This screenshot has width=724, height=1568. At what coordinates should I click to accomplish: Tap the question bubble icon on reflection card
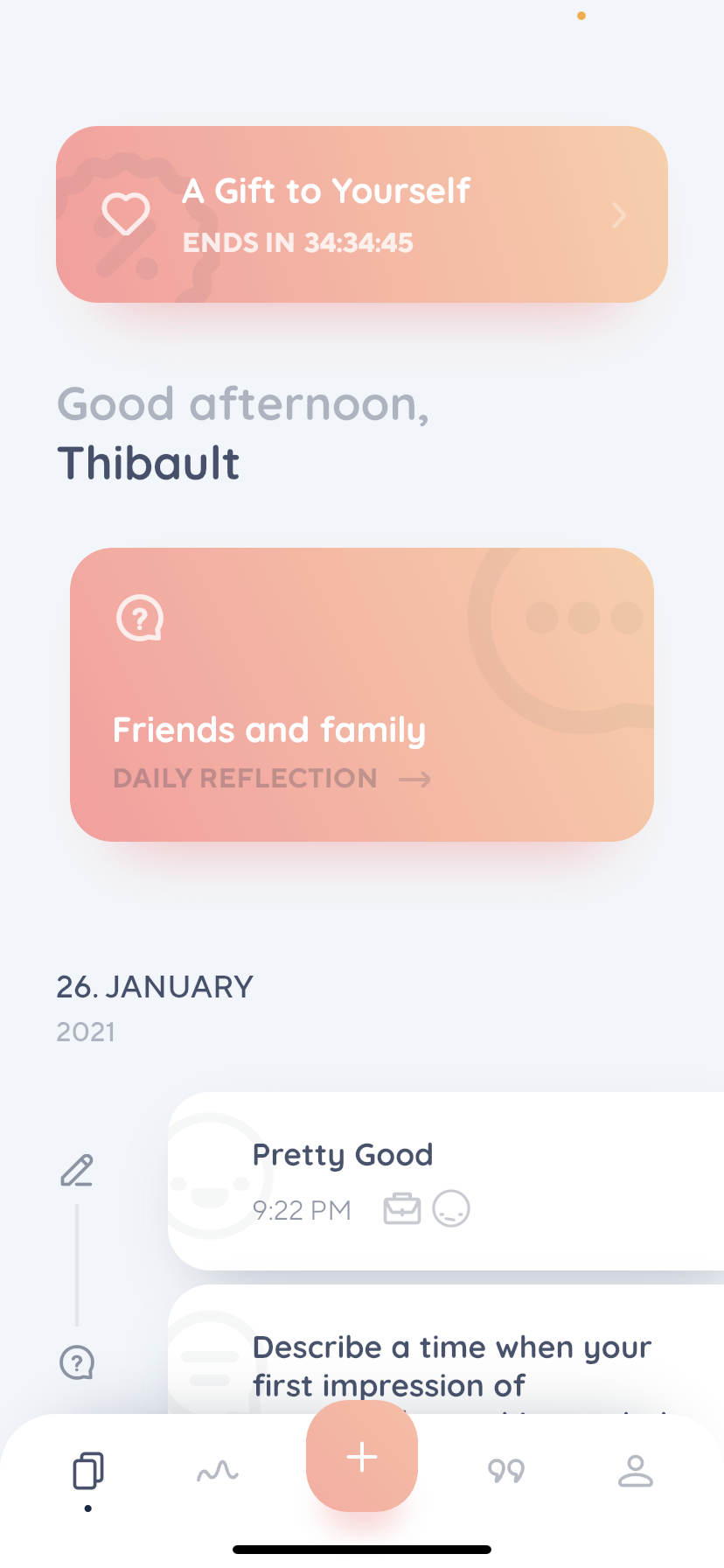138,618
